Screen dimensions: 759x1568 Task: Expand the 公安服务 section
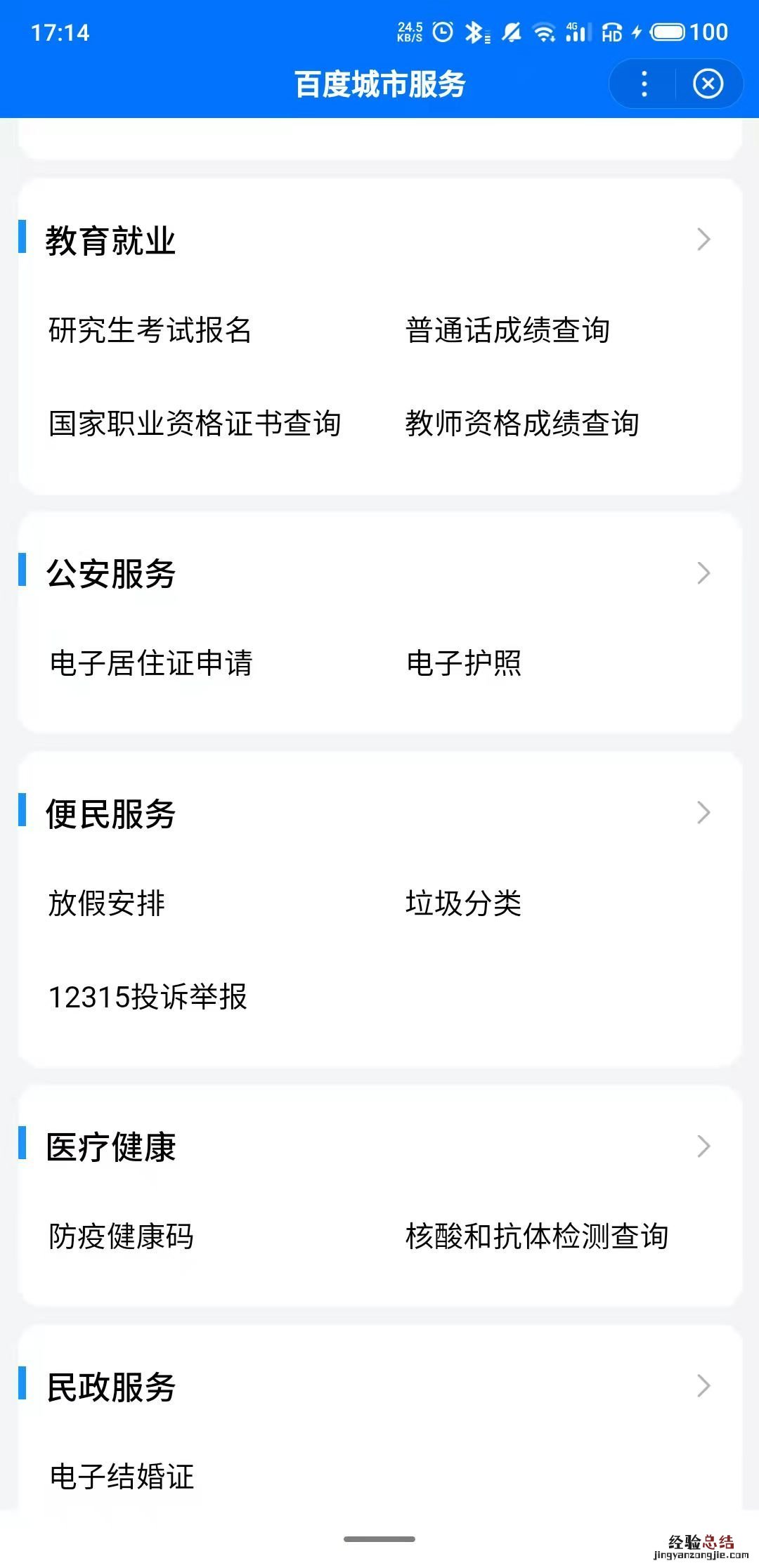(703, 573)
